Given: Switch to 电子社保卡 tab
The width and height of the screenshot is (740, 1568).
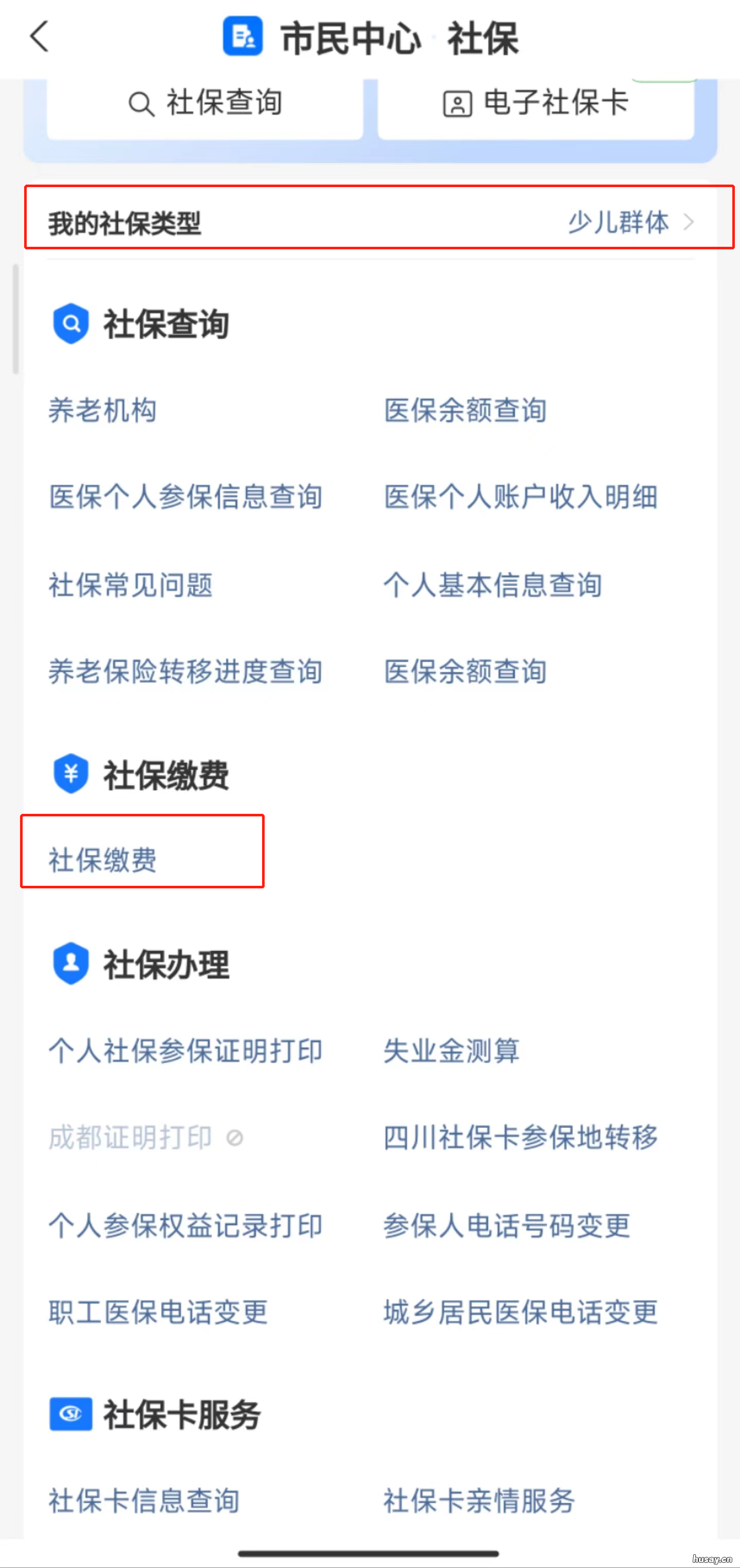Looking at the screenshot, I should click(552, 103).
